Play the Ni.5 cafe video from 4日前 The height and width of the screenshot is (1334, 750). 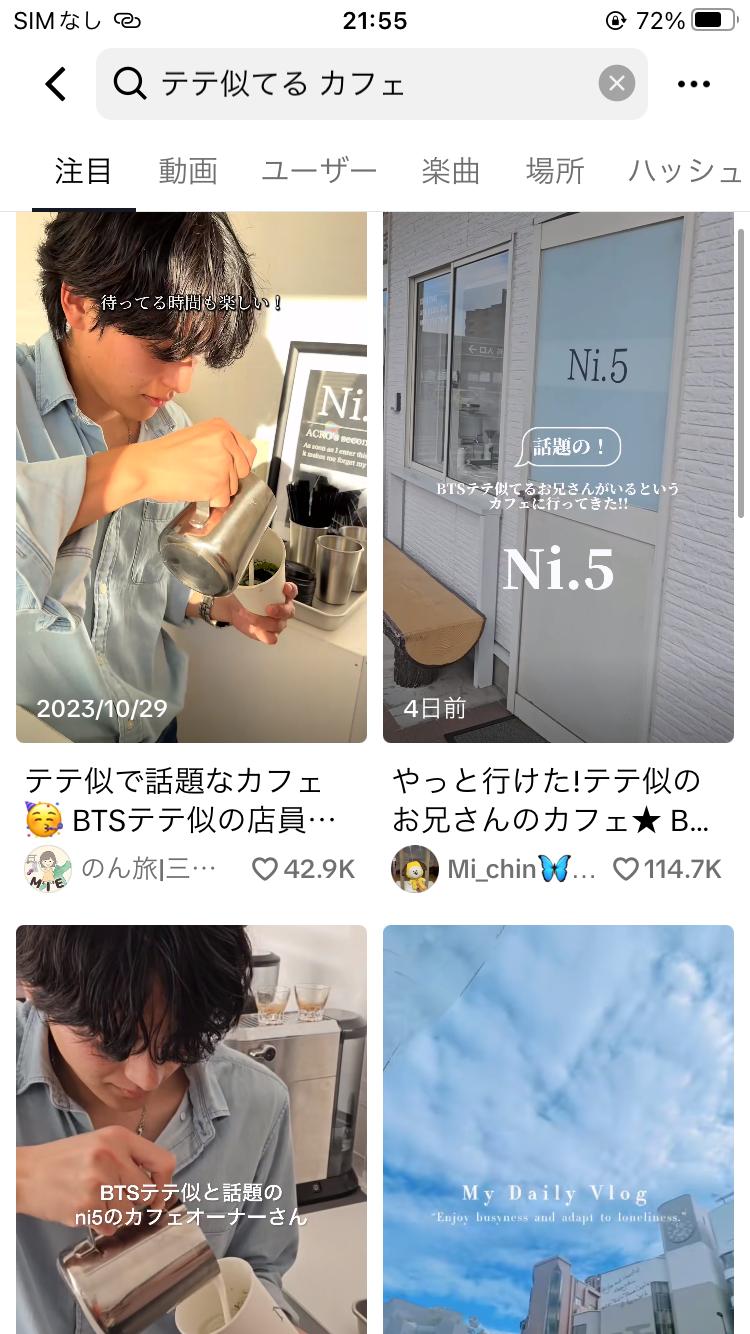(558, 477)
